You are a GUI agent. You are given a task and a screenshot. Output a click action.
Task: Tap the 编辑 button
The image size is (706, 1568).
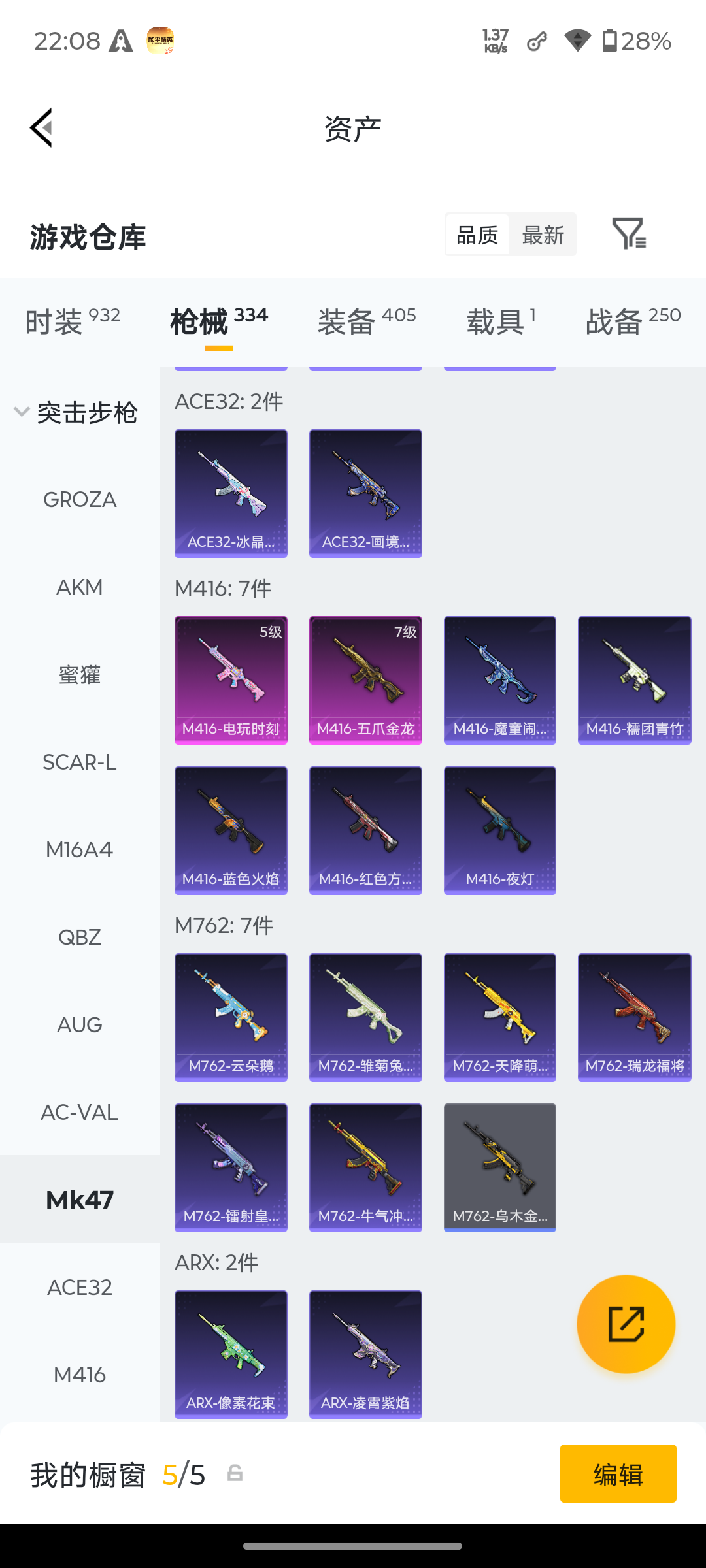click(618, 1474)
